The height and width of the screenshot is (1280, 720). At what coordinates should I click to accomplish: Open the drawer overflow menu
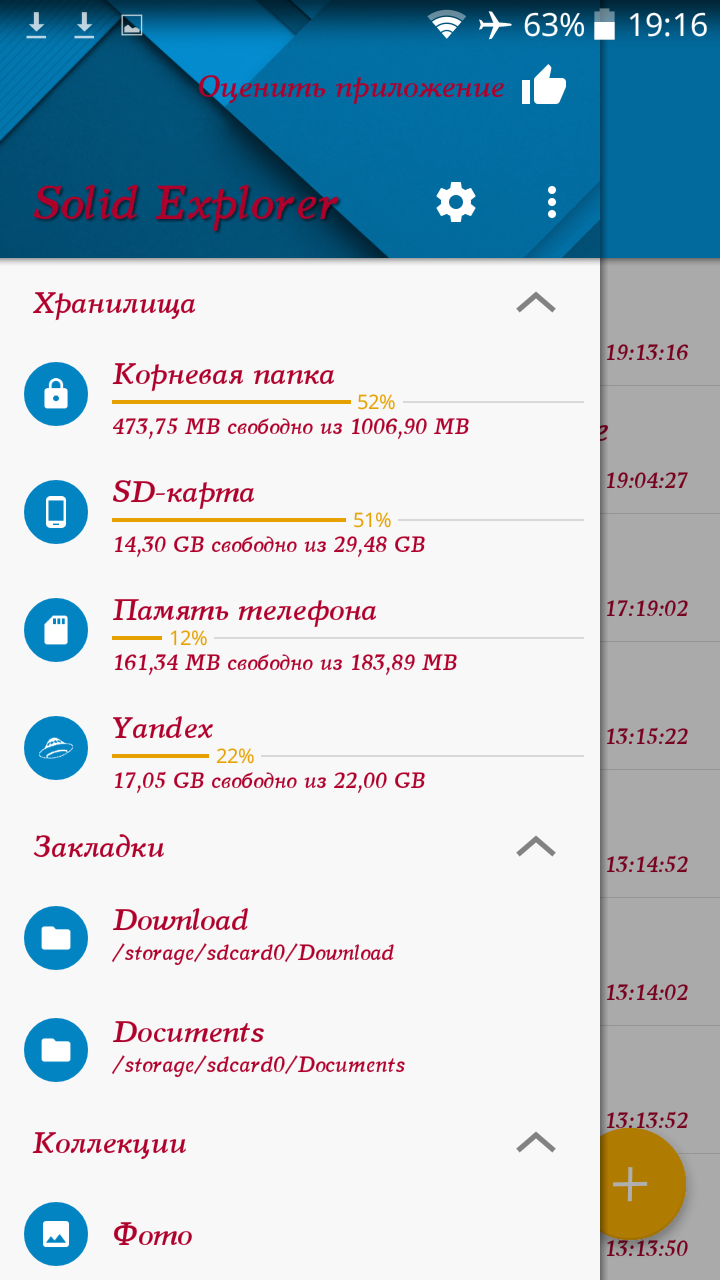point(551,202)
